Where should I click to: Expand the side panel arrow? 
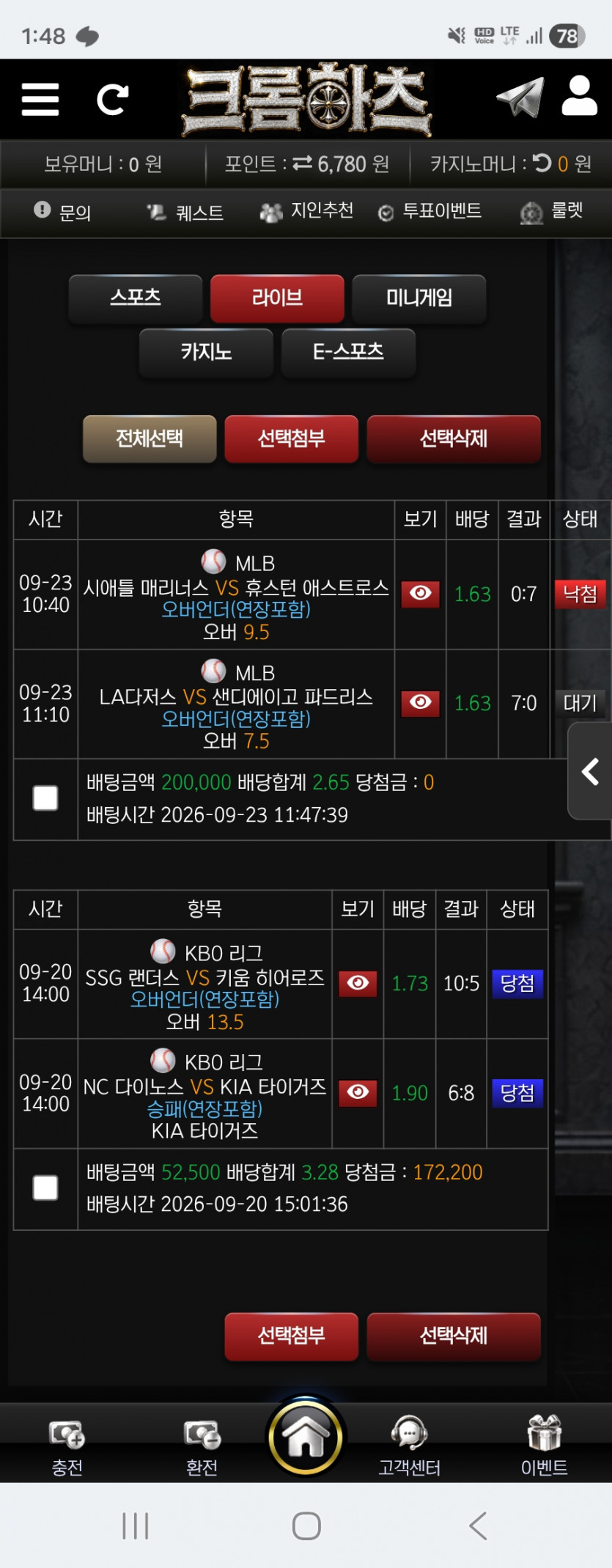point(590,771)
